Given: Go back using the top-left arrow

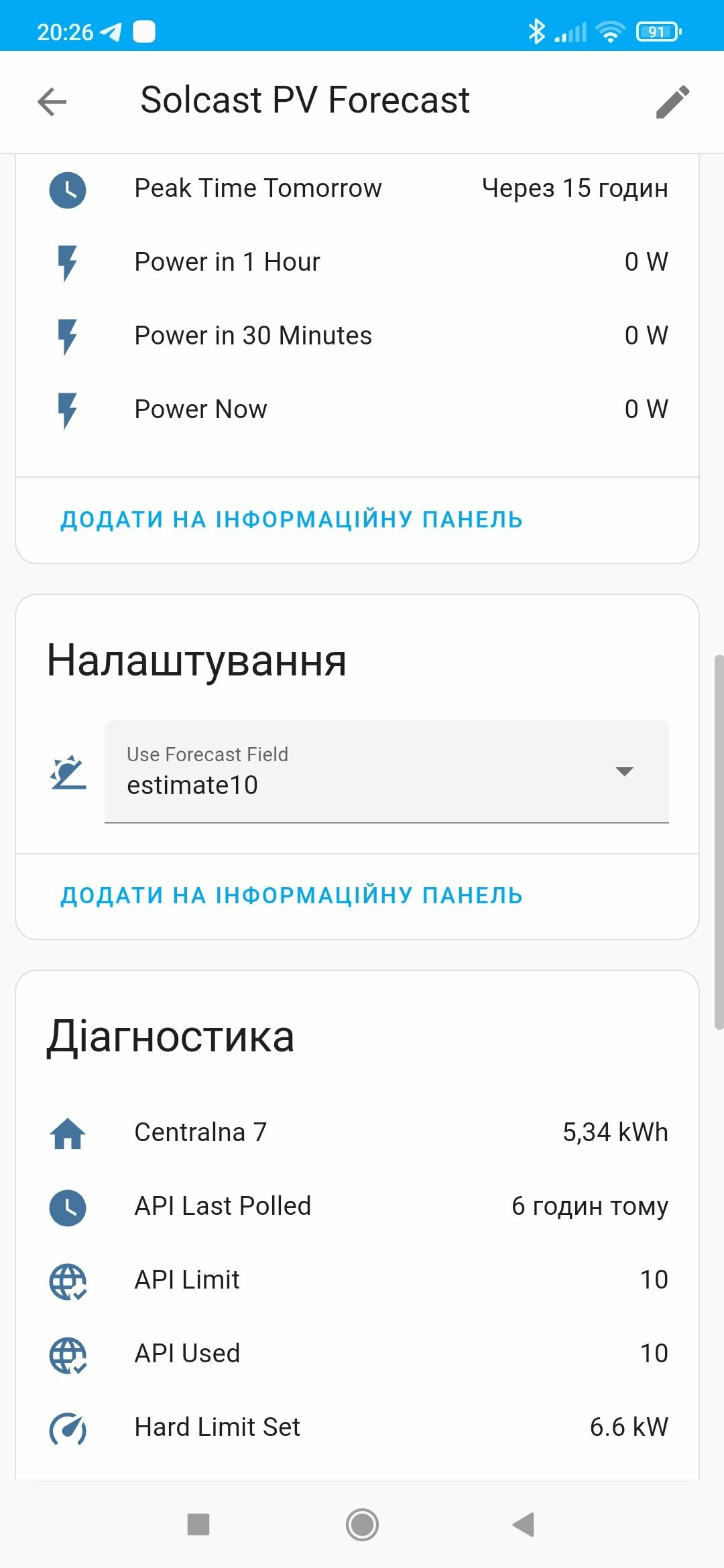Looking at the screenshot, I should pyautogui.click(x=52, y=102).
